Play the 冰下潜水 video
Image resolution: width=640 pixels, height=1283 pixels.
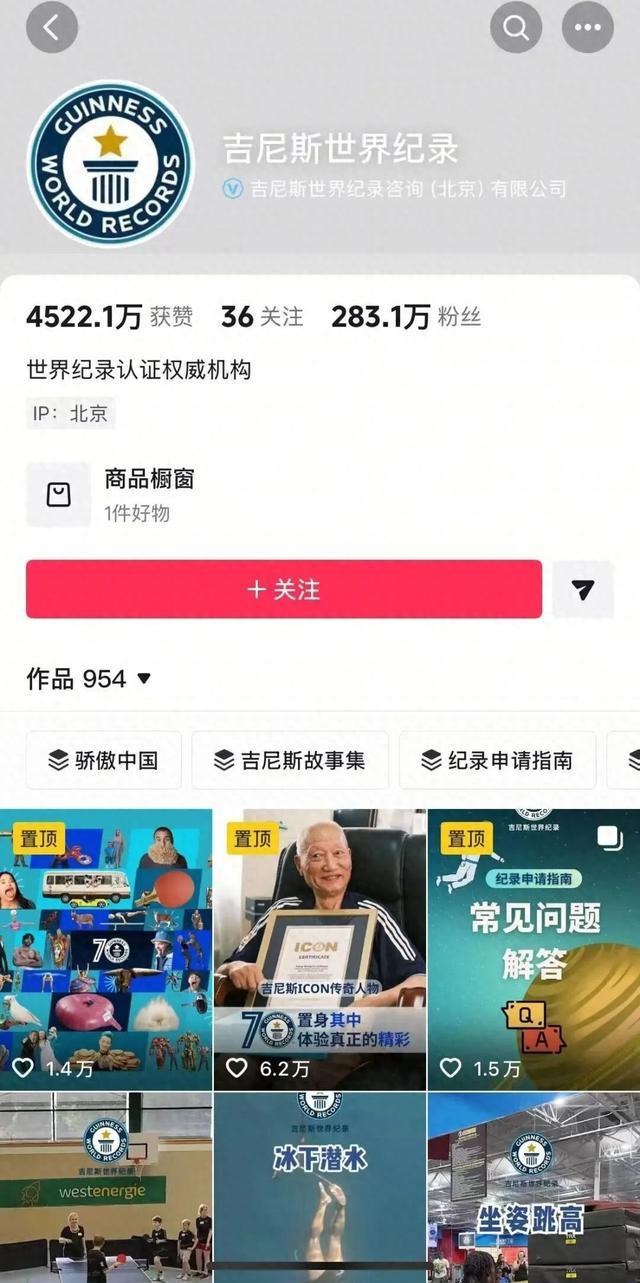click(x=319, y=1190)
